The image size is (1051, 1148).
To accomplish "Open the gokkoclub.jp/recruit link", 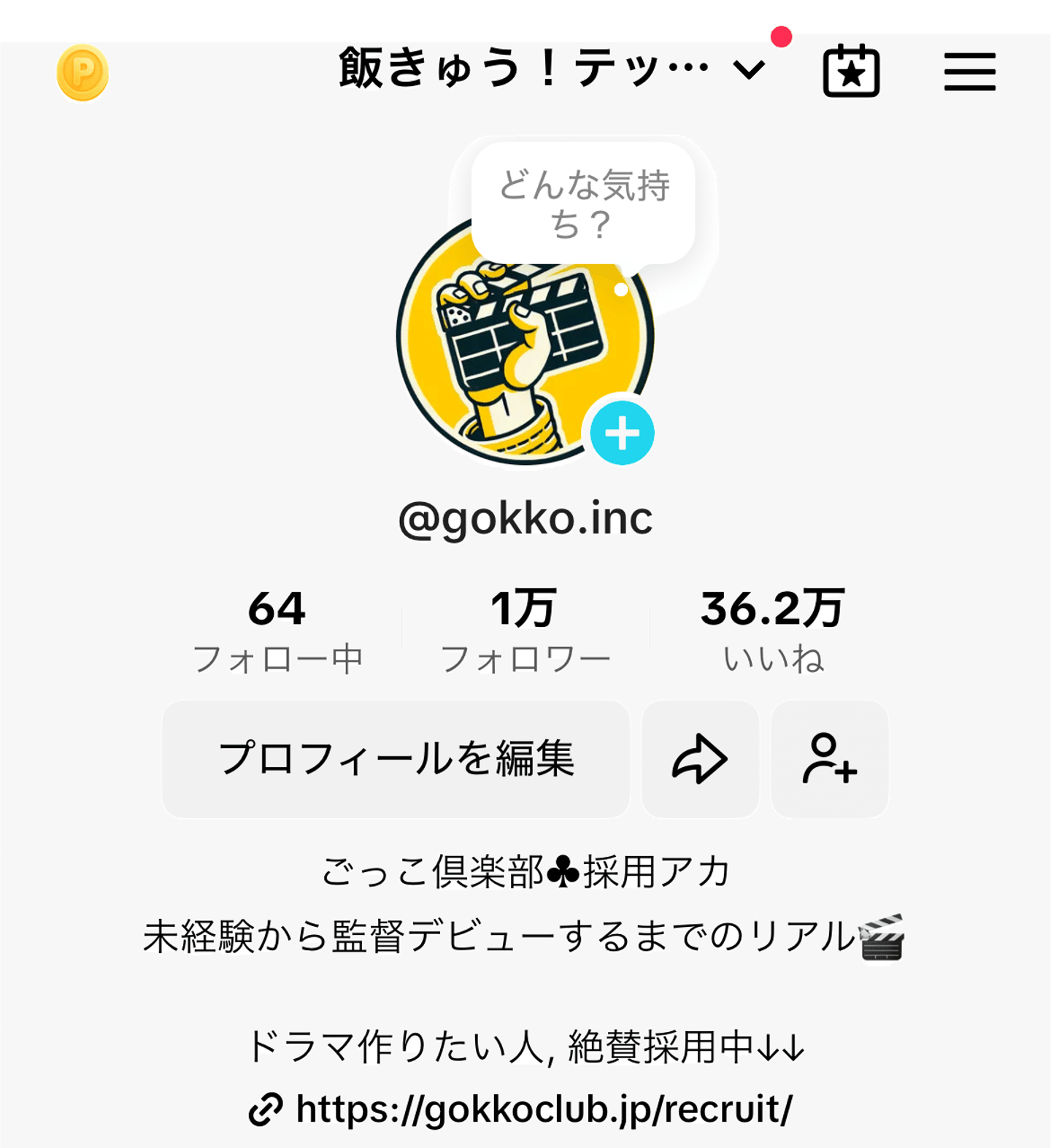I will point(543,1109).
